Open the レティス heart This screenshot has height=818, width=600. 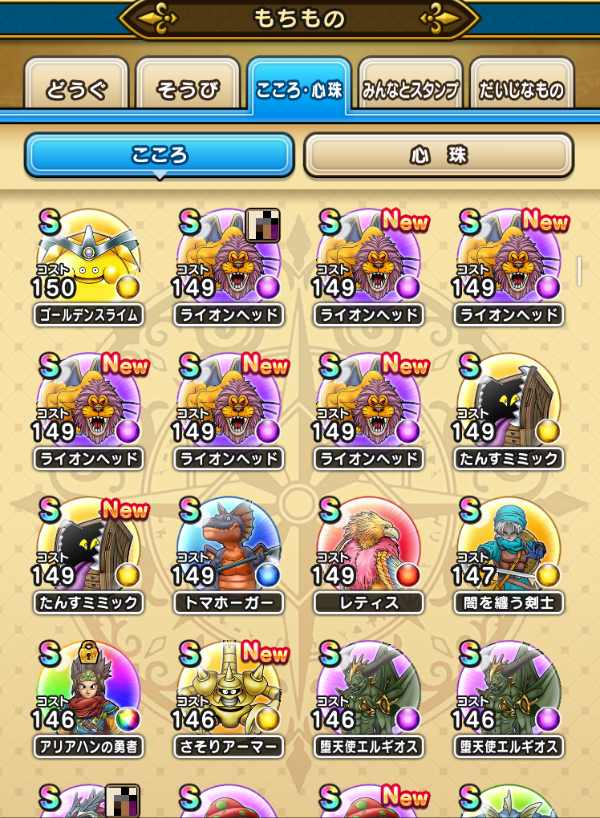[x=368, y=550]
